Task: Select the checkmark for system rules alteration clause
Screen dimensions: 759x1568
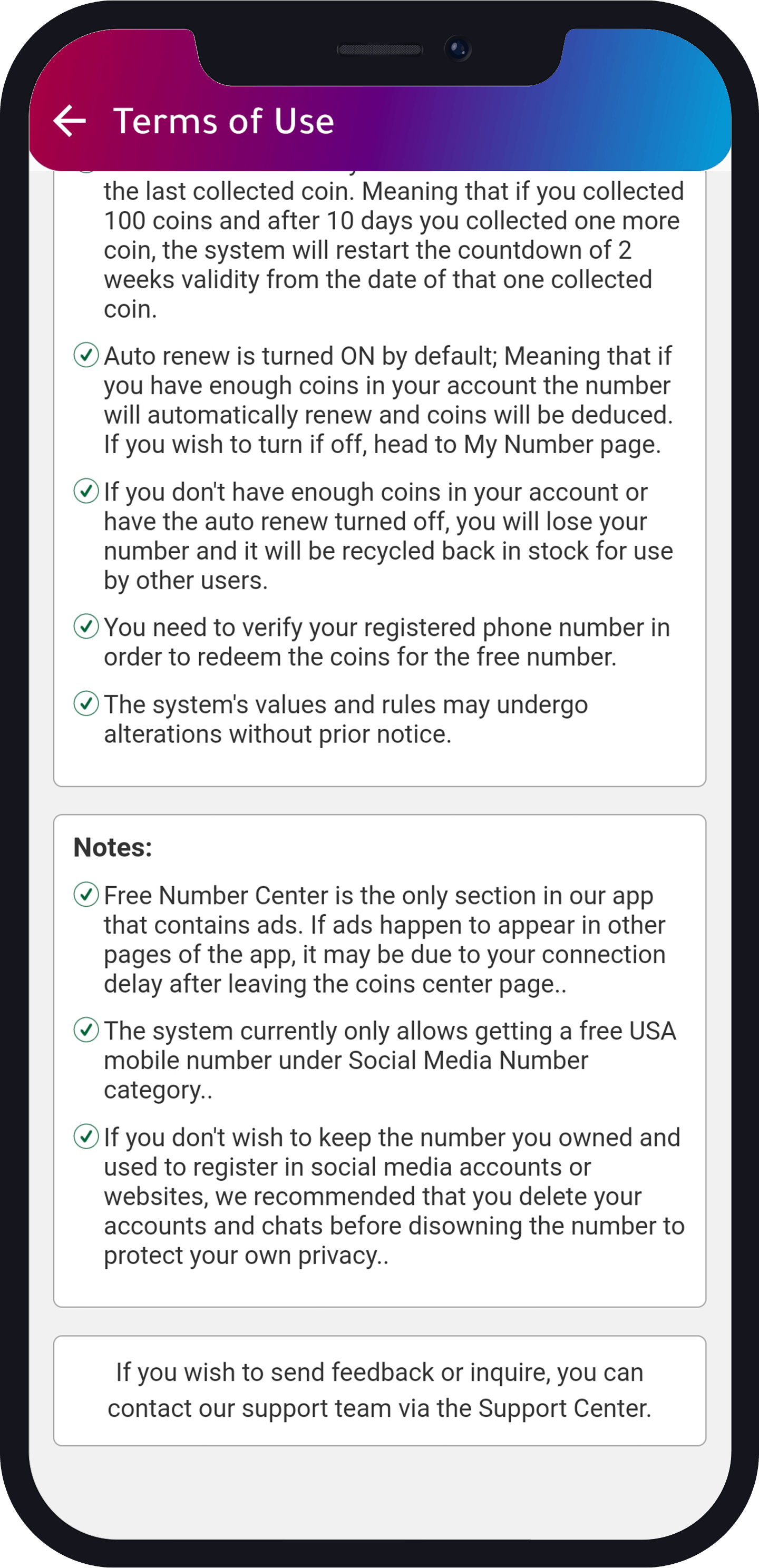Action: click(87, 704)
